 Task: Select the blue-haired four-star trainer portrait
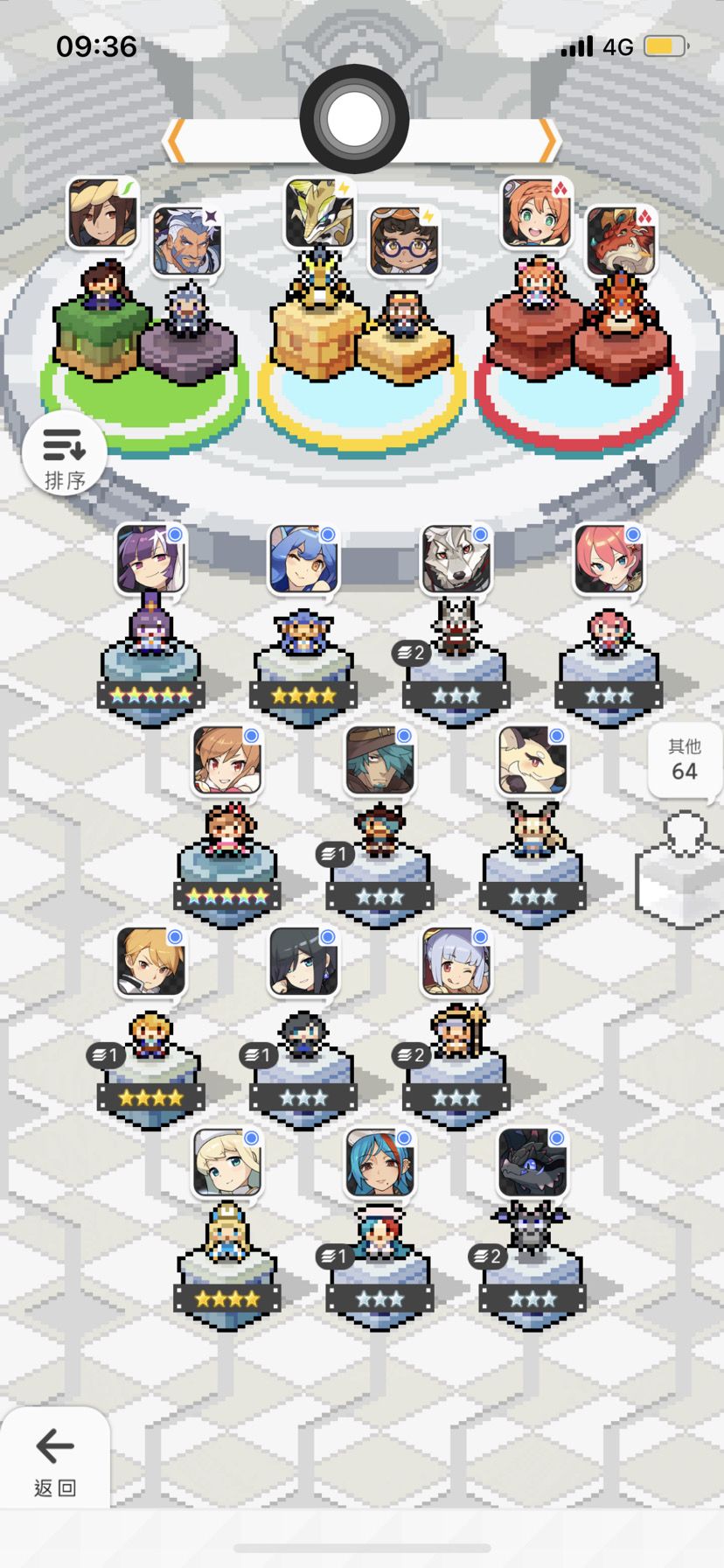click(302, 557)
